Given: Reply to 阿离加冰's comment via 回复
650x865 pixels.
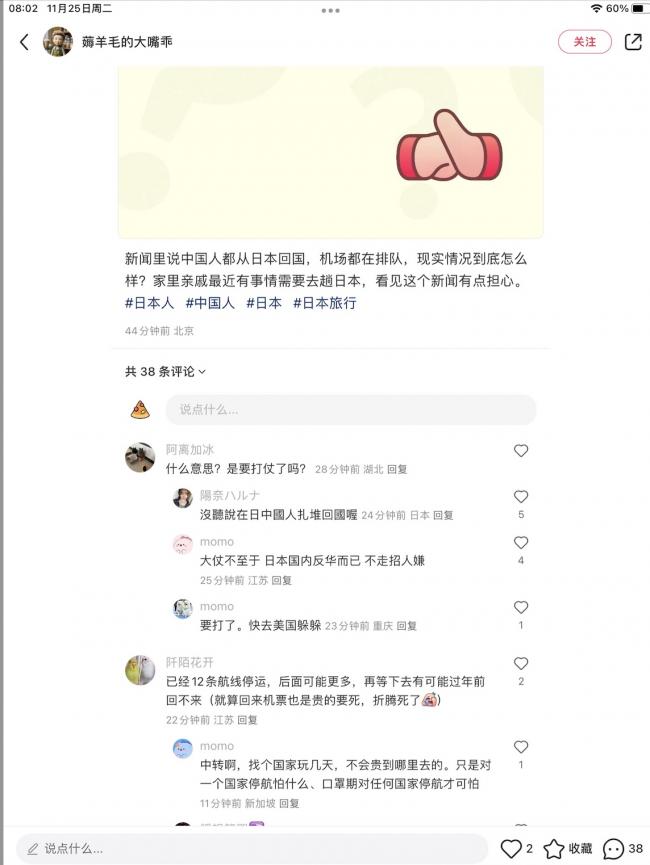Looking at the screenshot, I should (397, 469).
